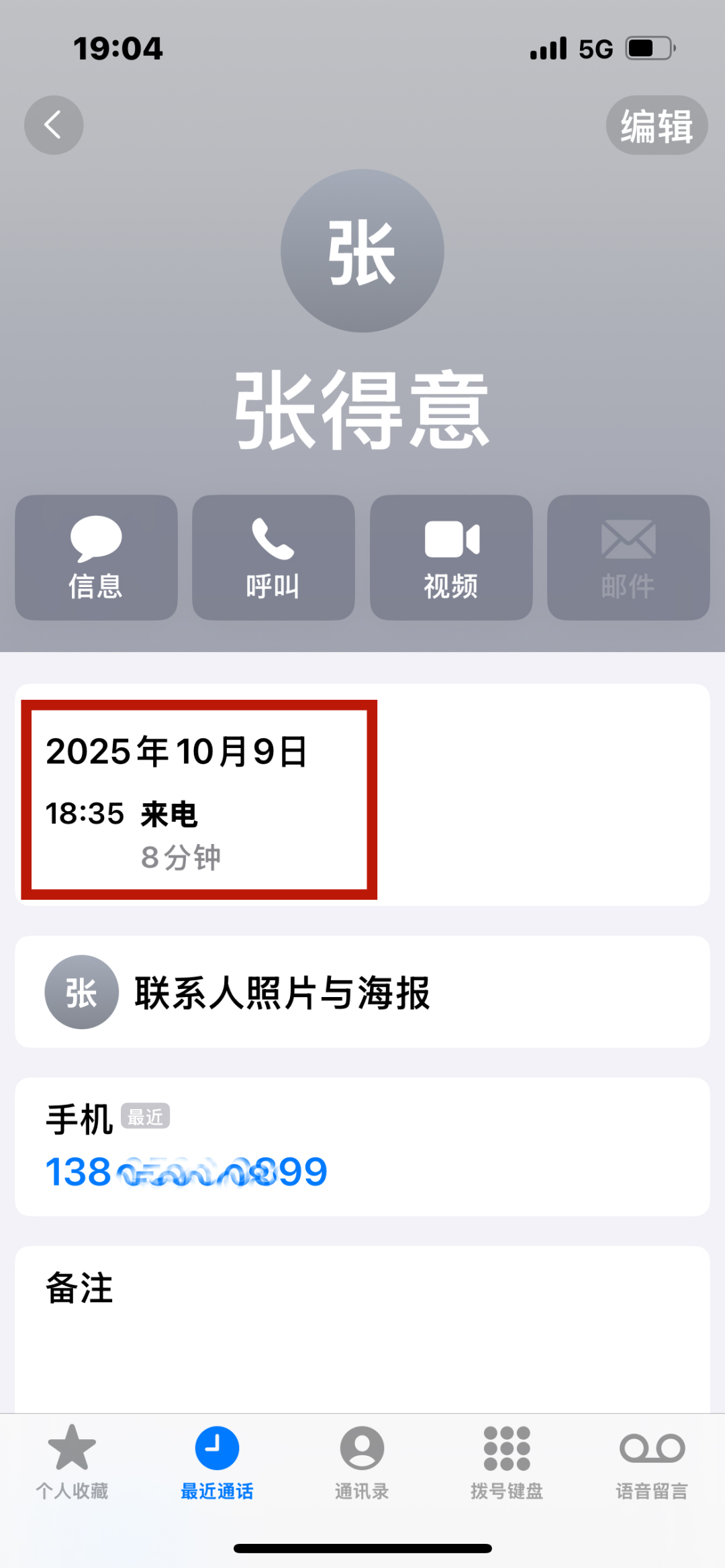Viewport: 725px width, 1568px height.
Task: Dial the 手机 number starting with 138
Action: click(x=187, y=1172)
